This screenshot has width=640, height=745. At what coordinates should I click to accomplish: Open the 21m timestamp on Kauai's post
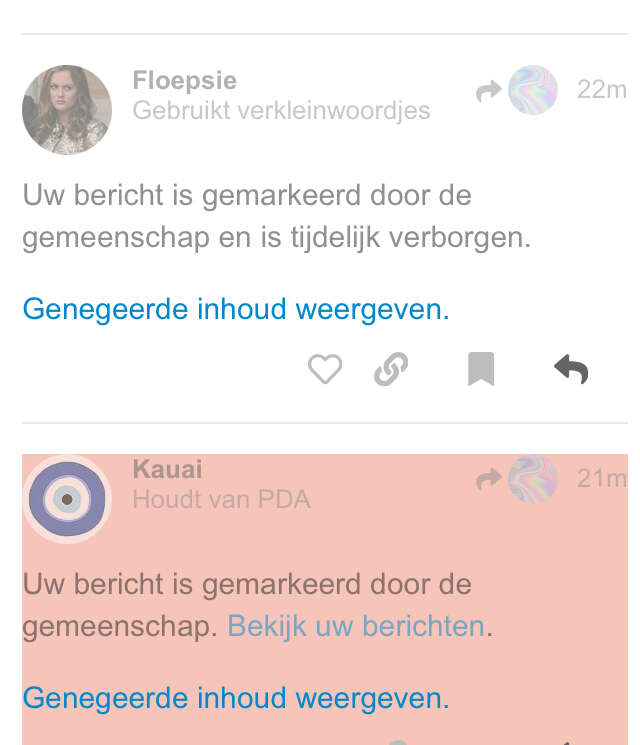tap(601, 479)
